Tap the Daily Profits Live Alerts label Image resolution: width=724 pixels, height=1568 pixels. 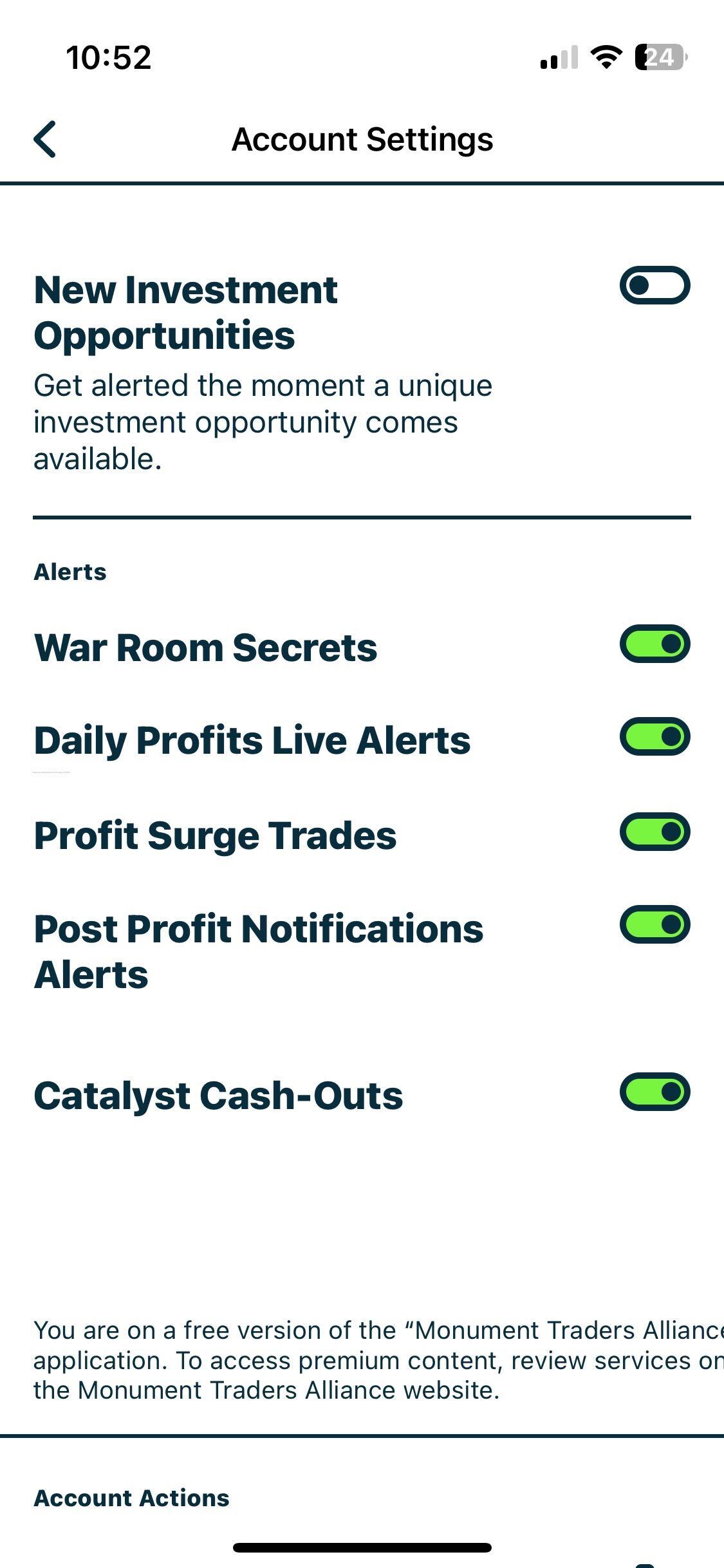point(252,740)
